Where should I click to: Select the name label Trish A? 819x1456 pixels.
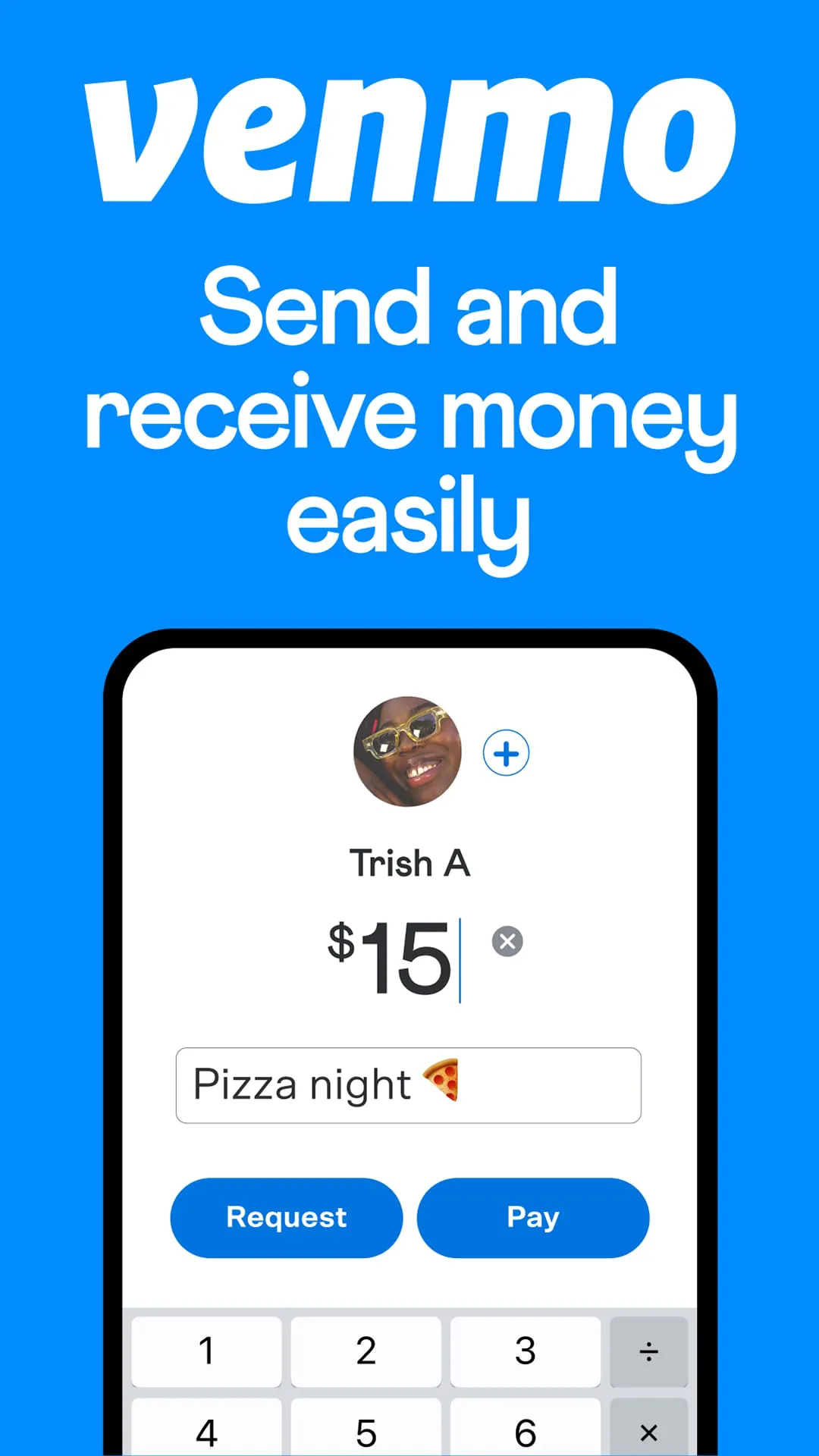[x=409, y=862]
